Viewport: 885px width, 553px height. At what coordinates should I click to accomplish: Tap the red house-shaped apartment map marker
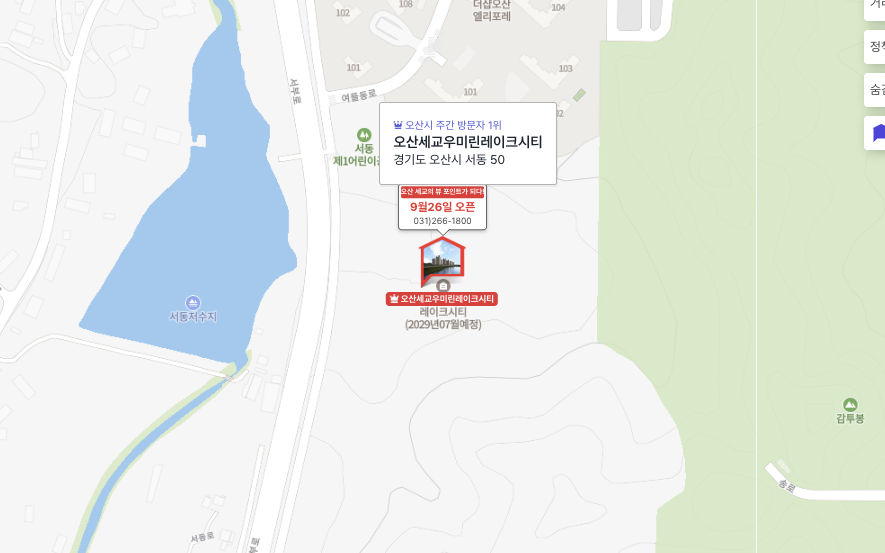442,260
